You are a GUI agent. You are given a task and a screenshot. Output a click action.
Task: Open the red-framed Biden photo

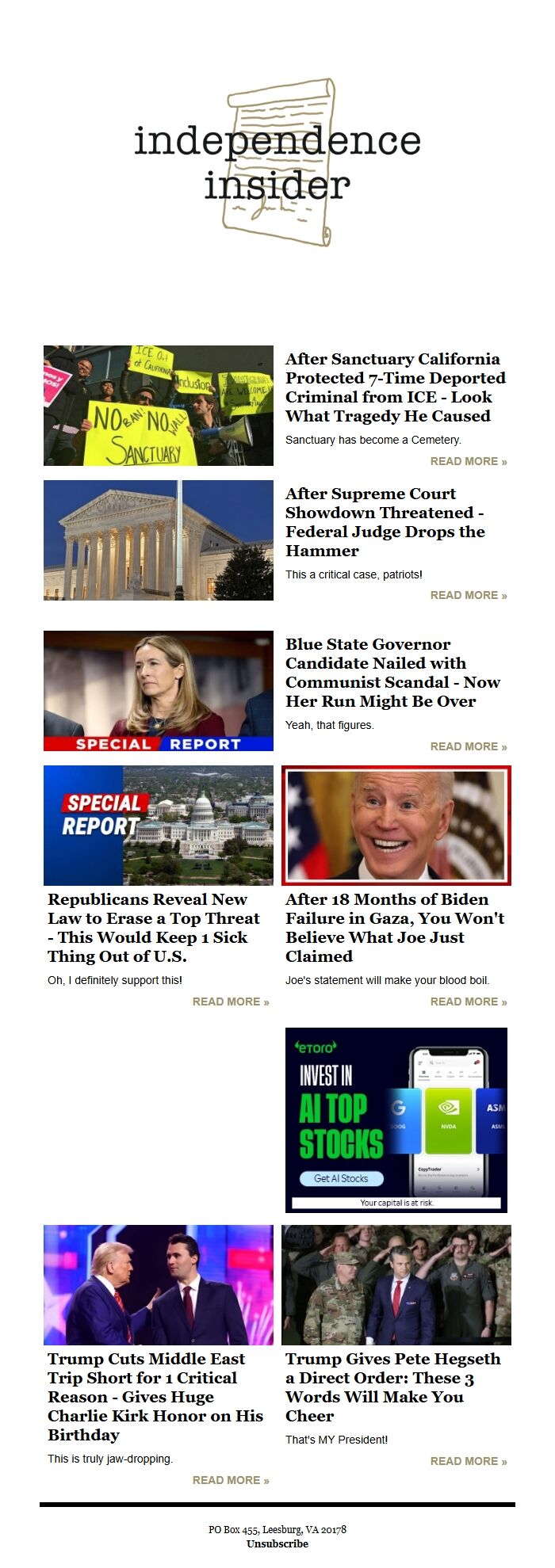(x=396, y=826)
